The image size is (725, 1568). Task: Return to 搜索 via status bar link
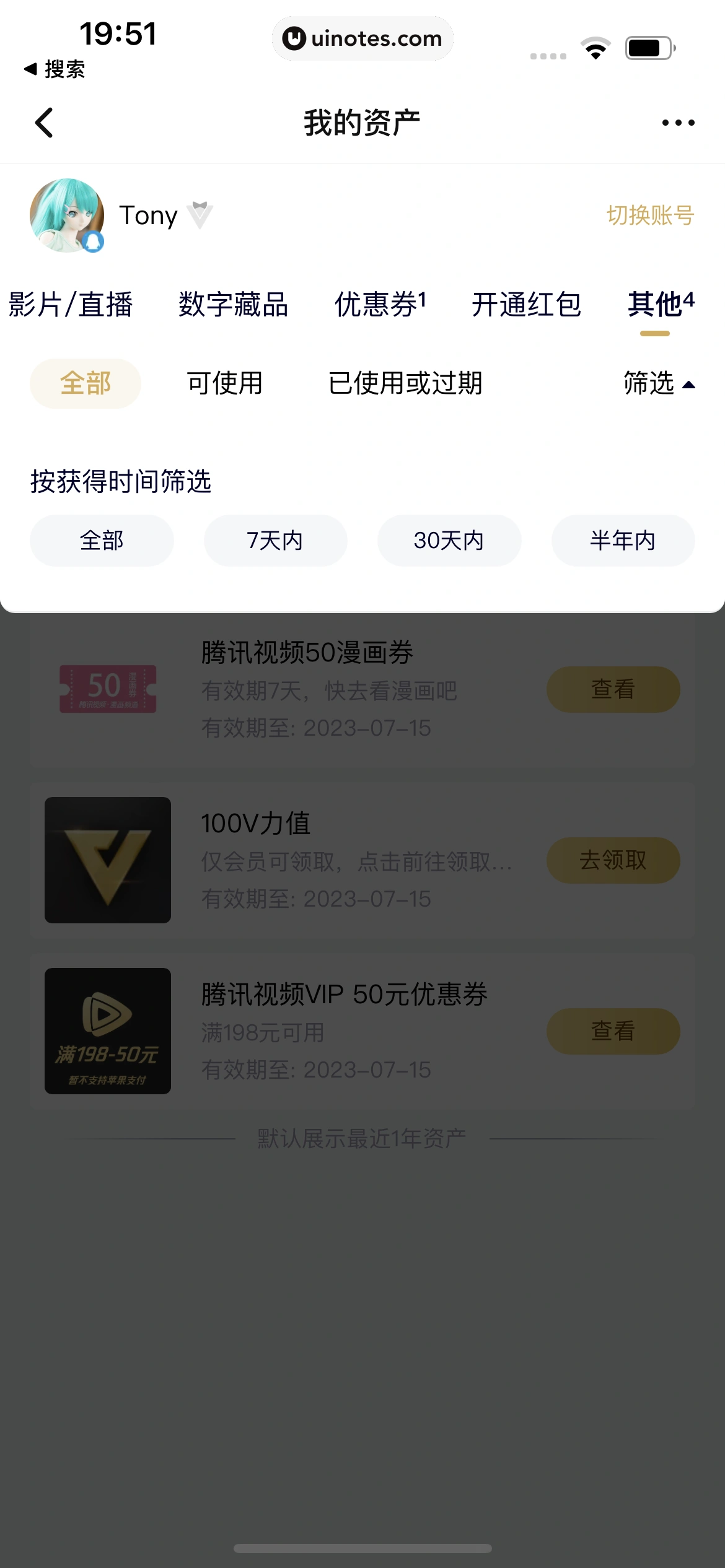55,69
